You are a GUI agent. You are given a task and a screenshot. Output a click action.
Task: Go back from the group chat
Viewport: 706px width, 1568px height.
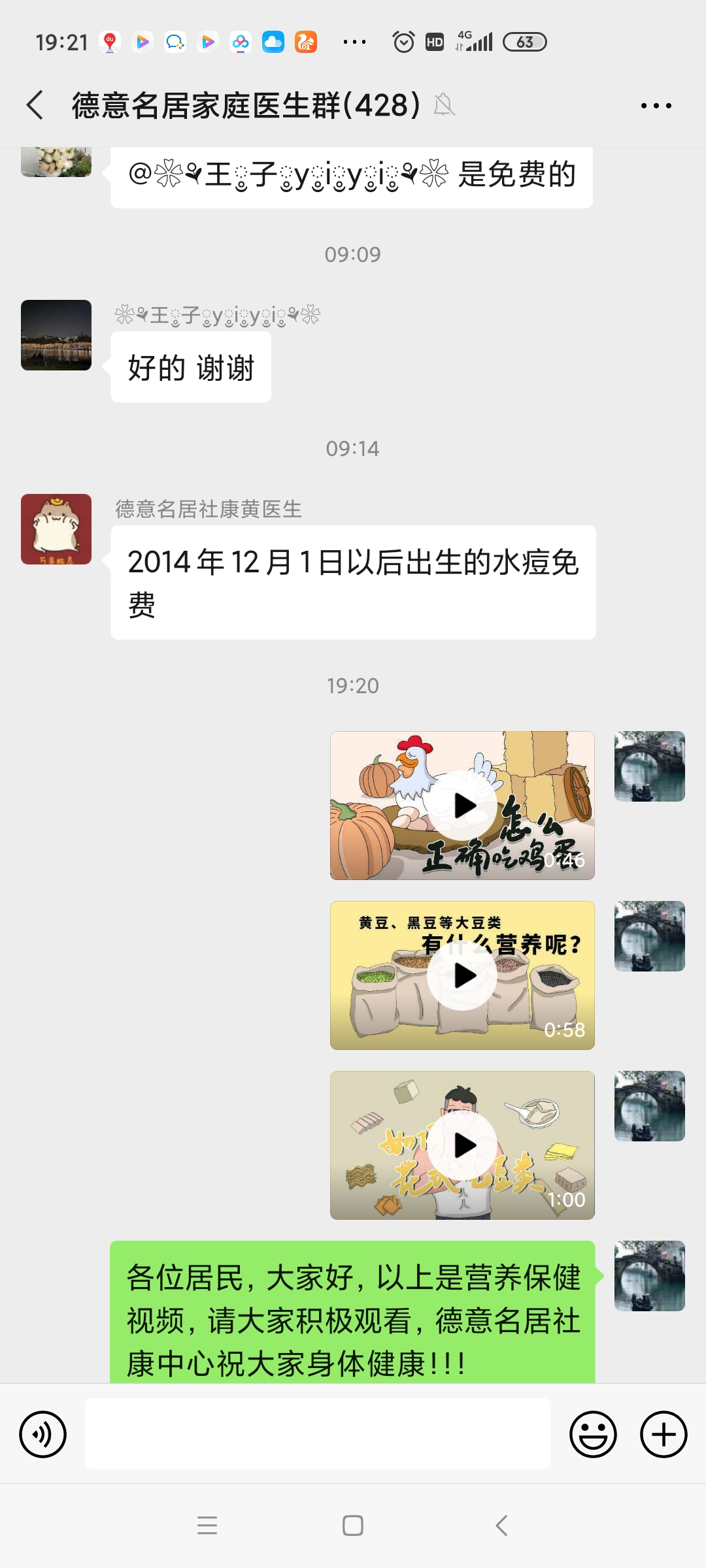click(x=35, y=105)
